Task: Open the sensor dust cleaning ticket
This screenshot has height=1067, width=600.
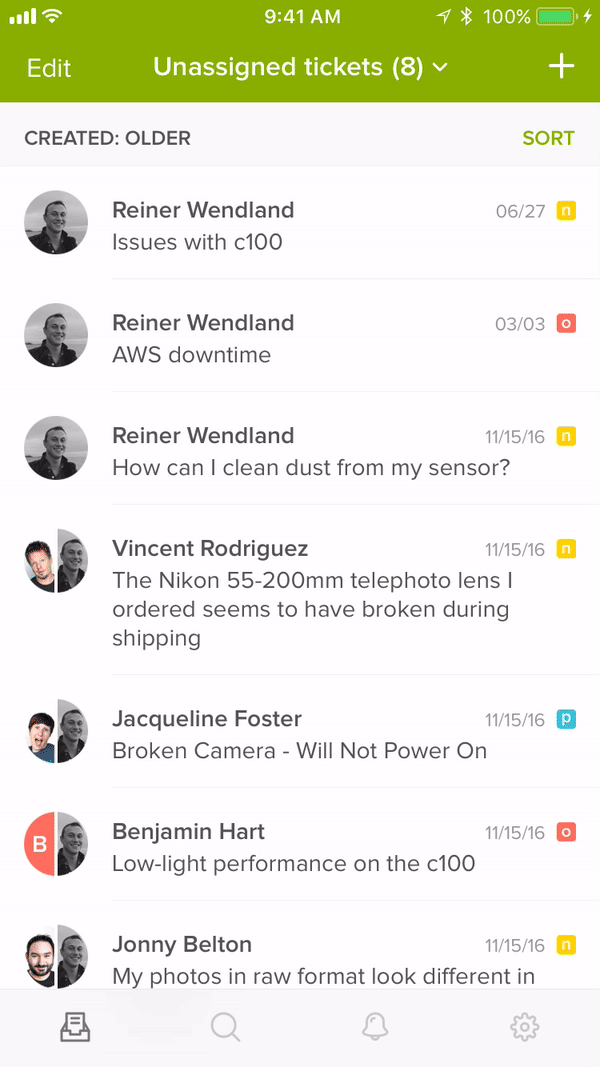Action: [300, 449]
